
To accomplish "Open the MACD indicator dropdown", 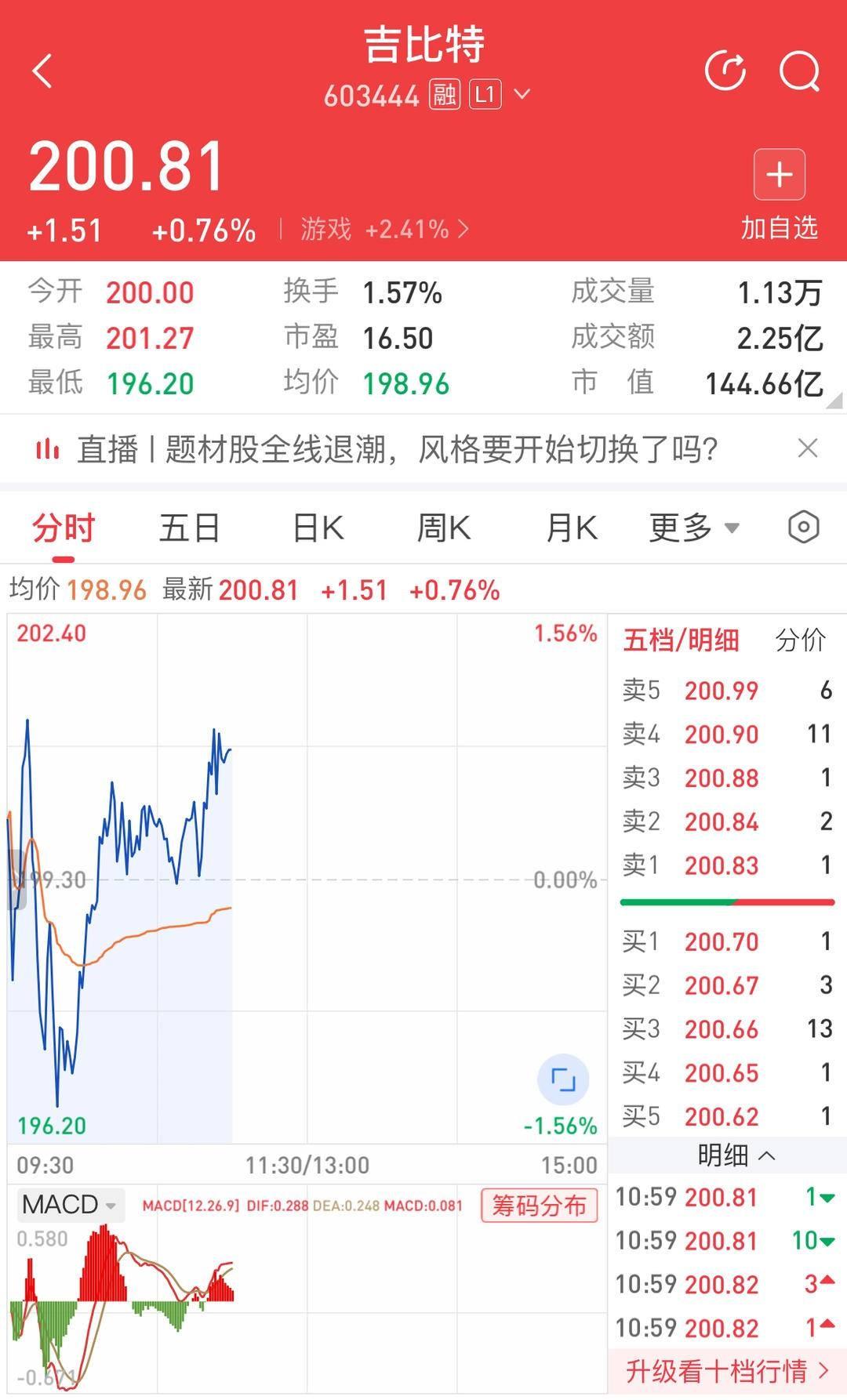I will [69, 1204].
